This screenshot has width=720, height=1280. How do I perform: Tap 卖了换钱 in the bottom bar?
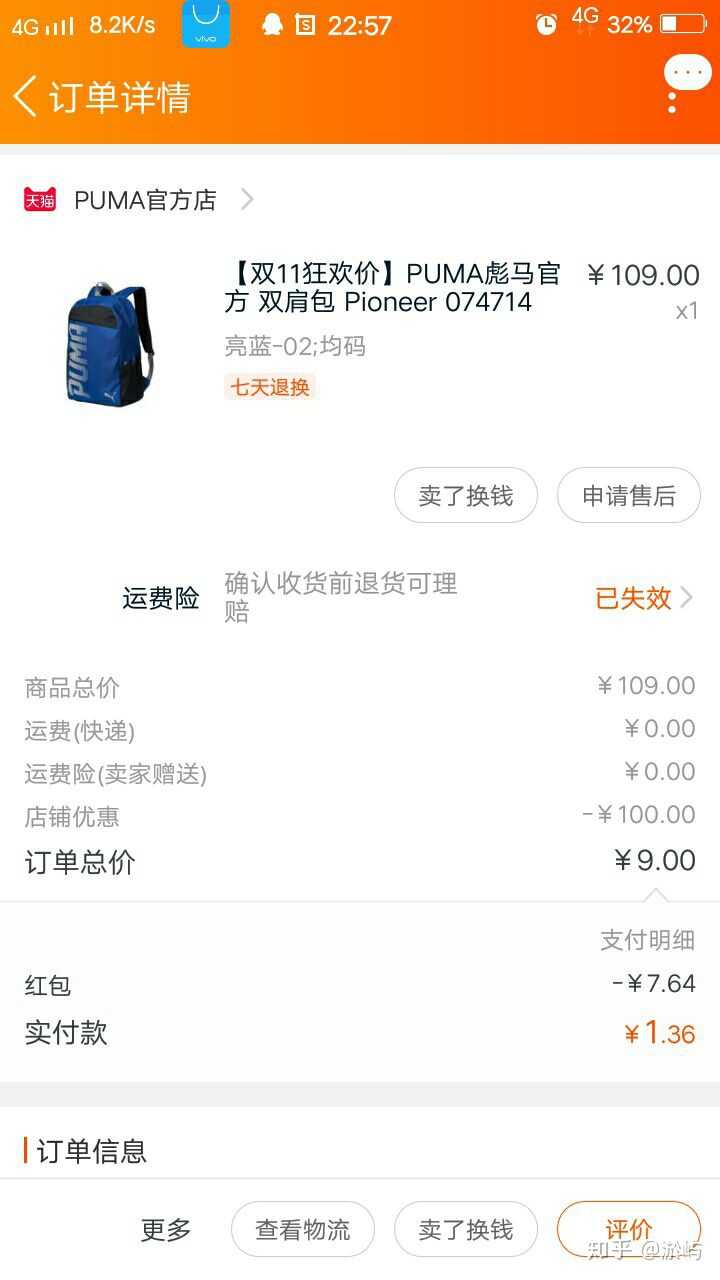click(x=465, y=1229)
